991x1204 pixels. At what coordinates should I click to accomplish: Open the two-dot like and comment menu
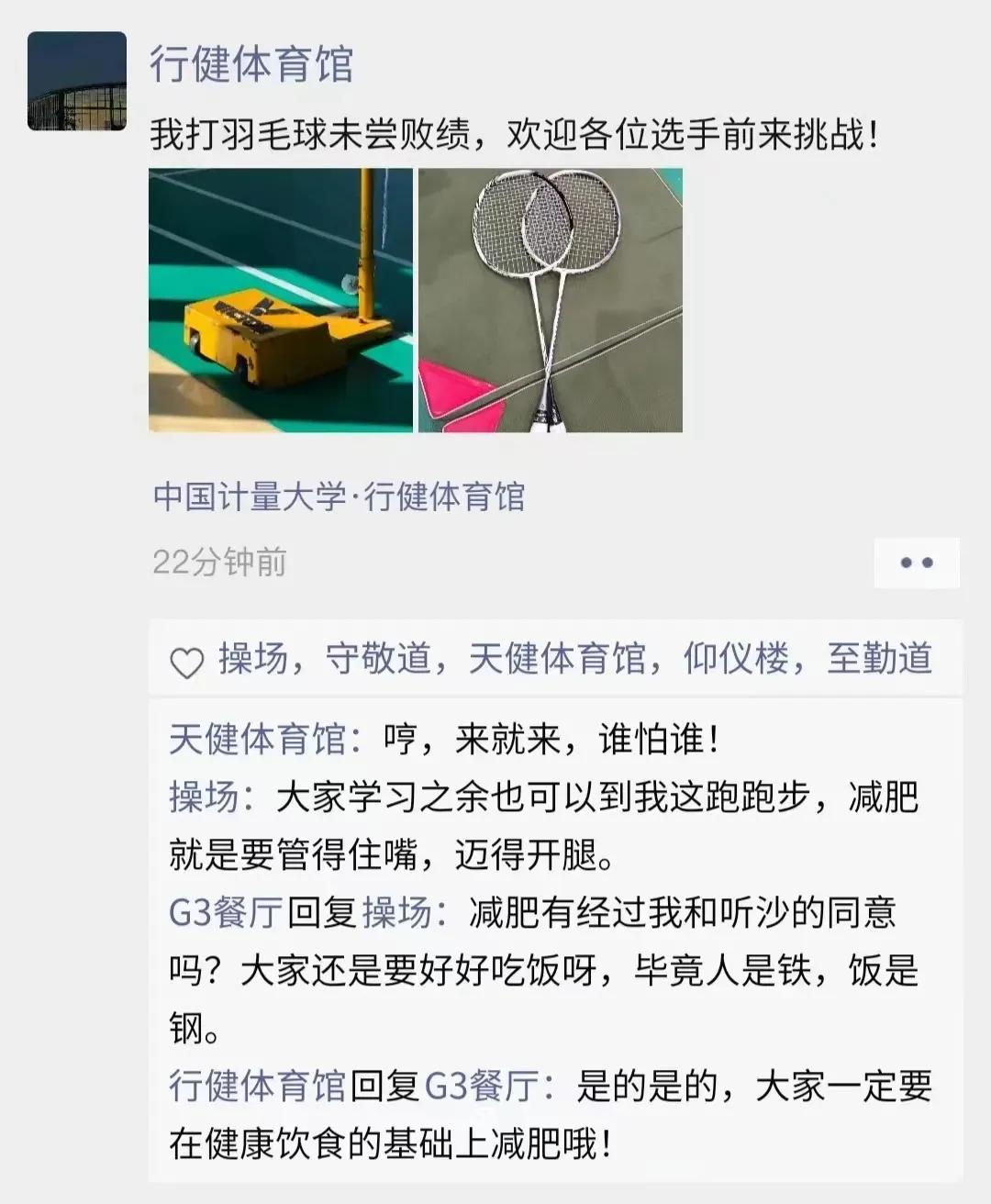point(917,563)
